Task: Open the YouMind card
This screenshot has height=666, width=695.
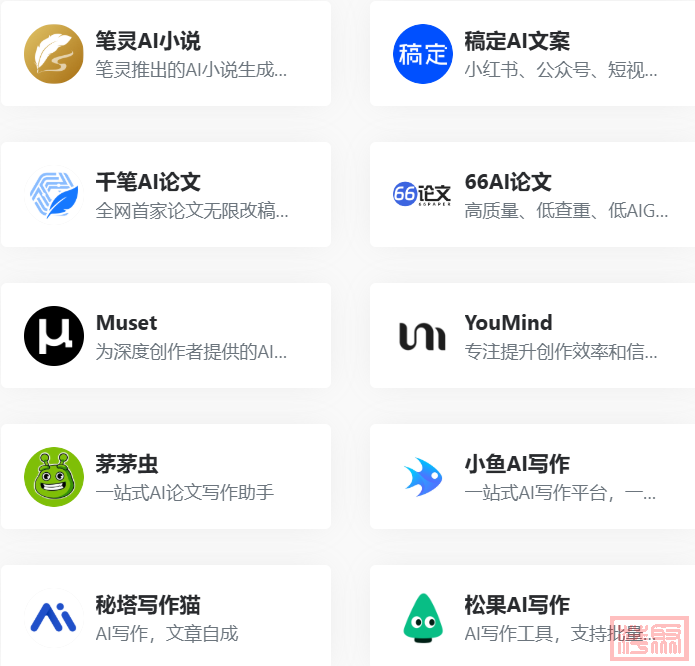Action: coord(532,336)
